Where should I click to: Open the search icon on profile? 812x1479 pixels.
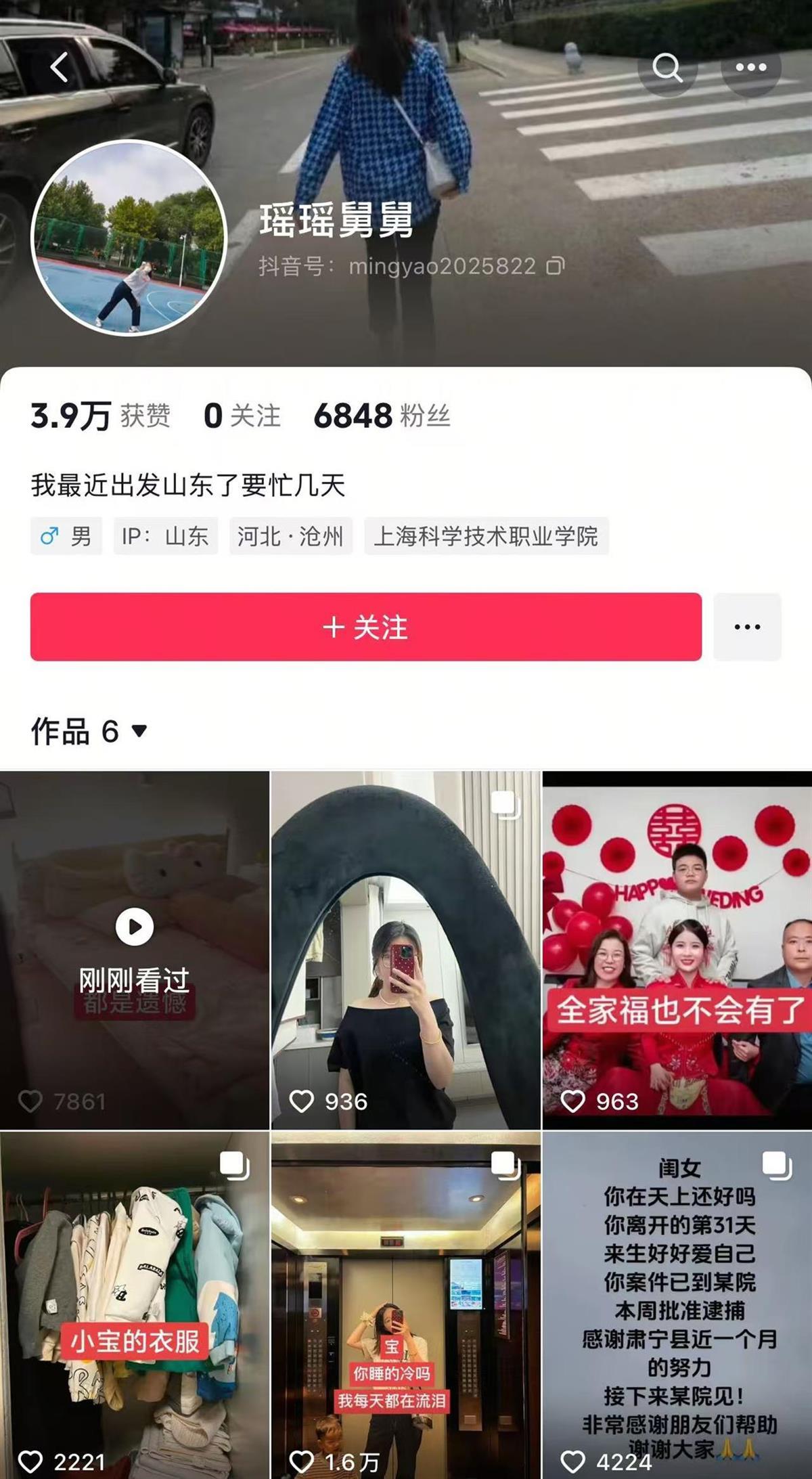click(667, 67)
